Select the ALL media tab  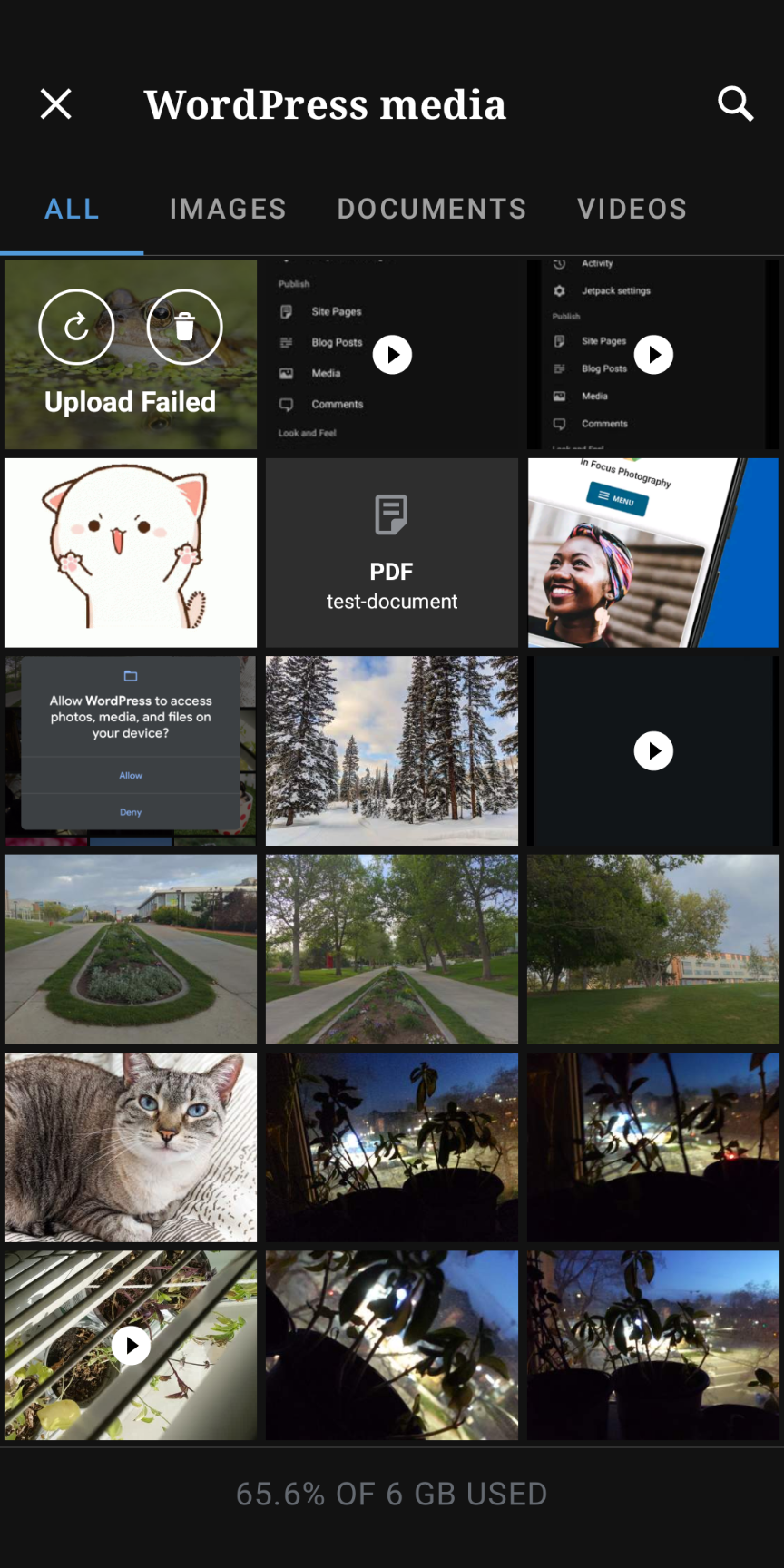(72, 209)
